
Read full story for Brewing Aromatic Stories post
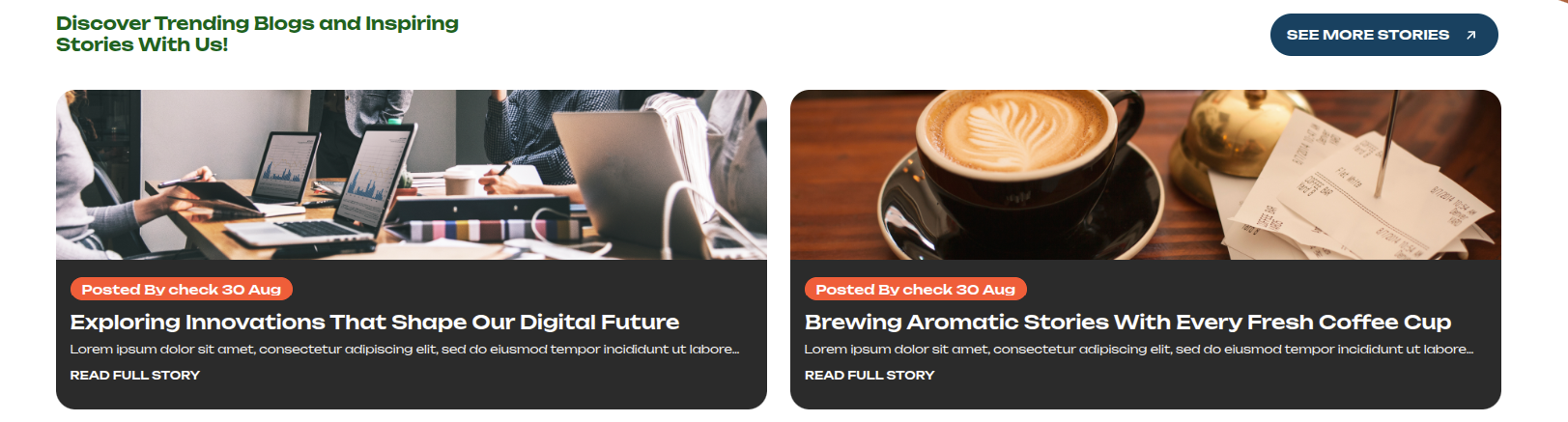(869, 375)
